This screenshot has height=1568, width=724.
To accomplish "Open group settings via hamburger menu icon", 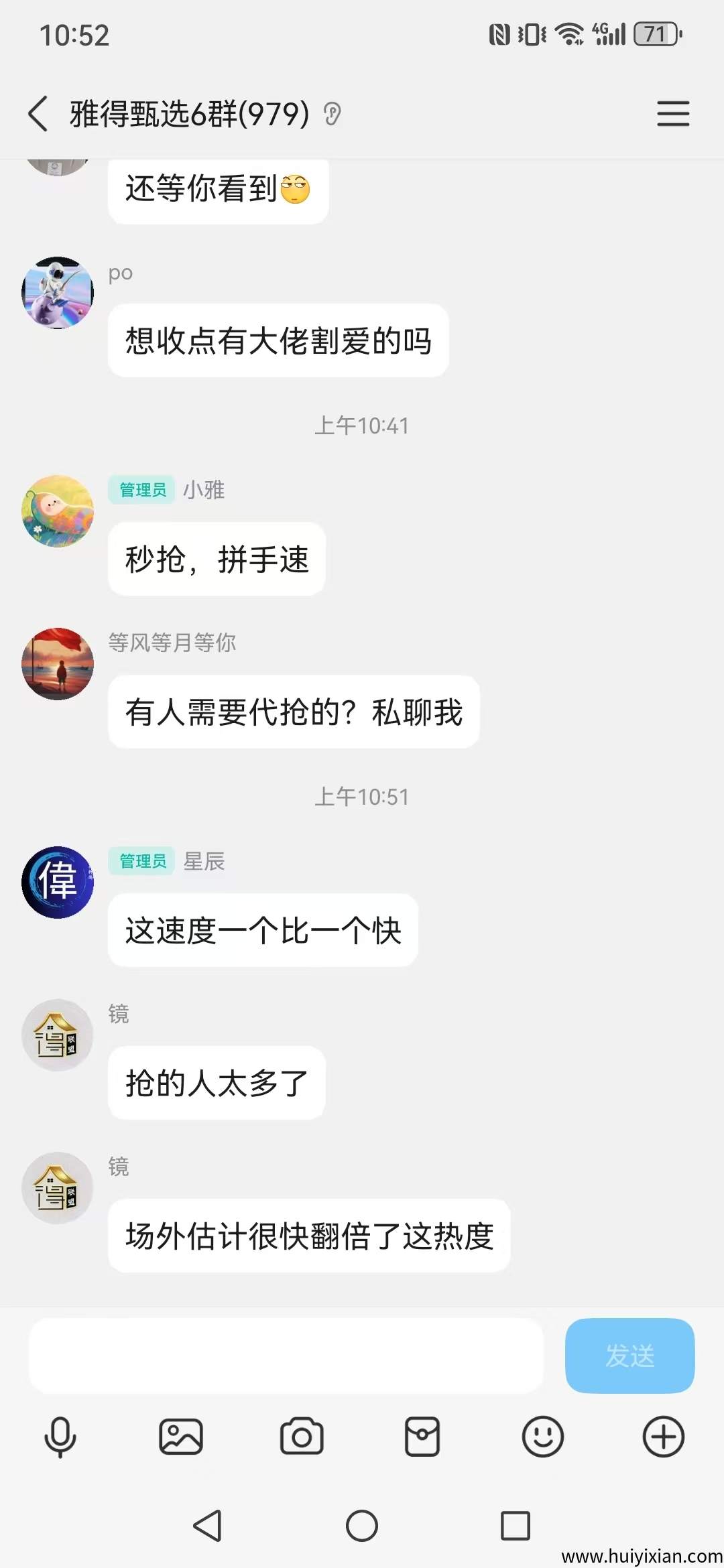I will (673, 114).
